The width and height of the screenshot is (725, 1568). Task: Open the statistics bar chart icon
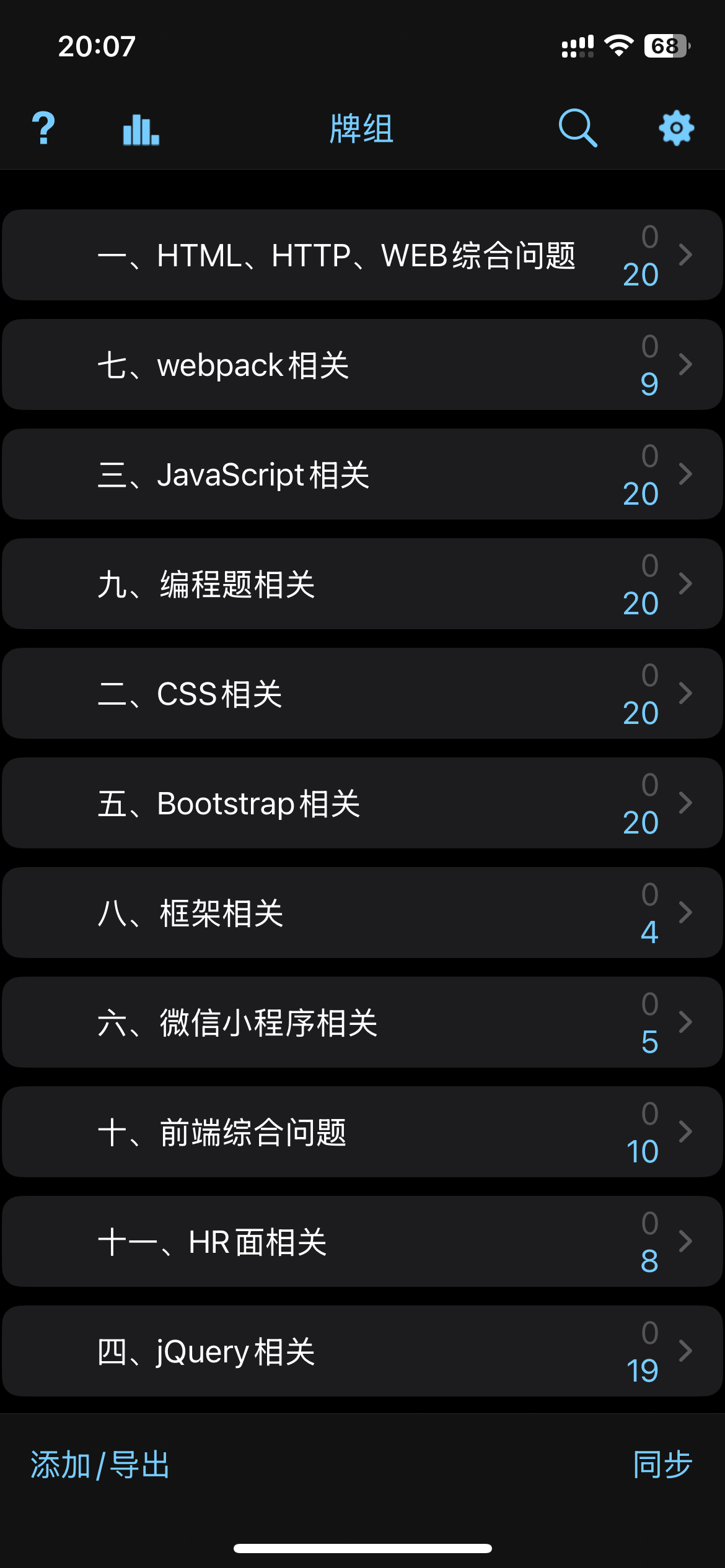pyautogui.click(x=141, y=129)
